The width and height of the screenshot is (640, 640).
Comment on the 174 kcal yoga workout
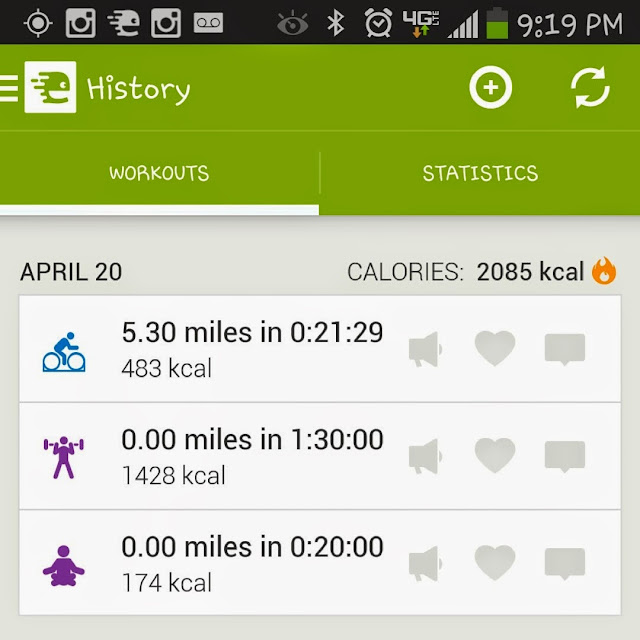click(x=565, y=563)
